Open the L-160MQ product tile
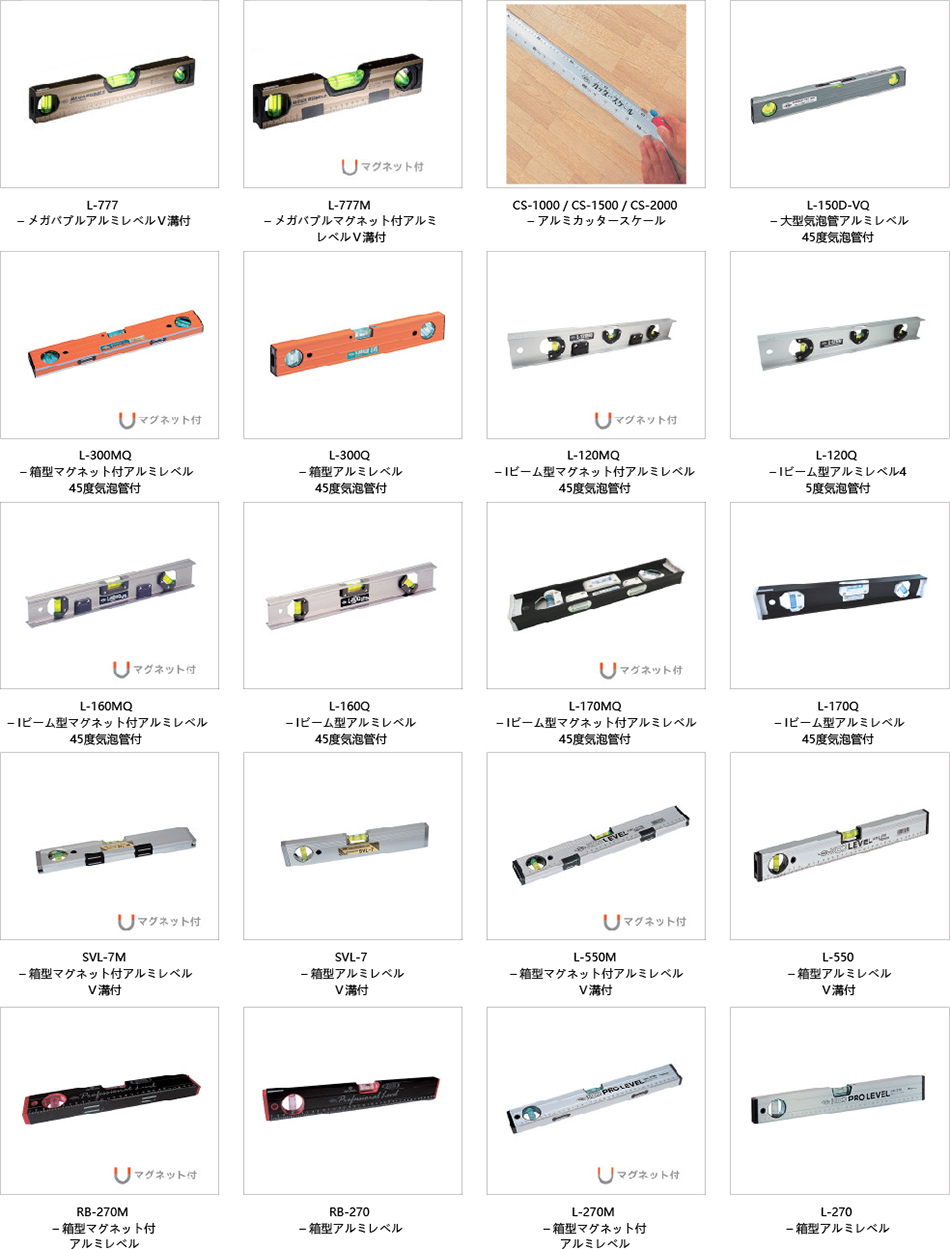This screenshot has width=950, height=1249. (x=109, y=595)
